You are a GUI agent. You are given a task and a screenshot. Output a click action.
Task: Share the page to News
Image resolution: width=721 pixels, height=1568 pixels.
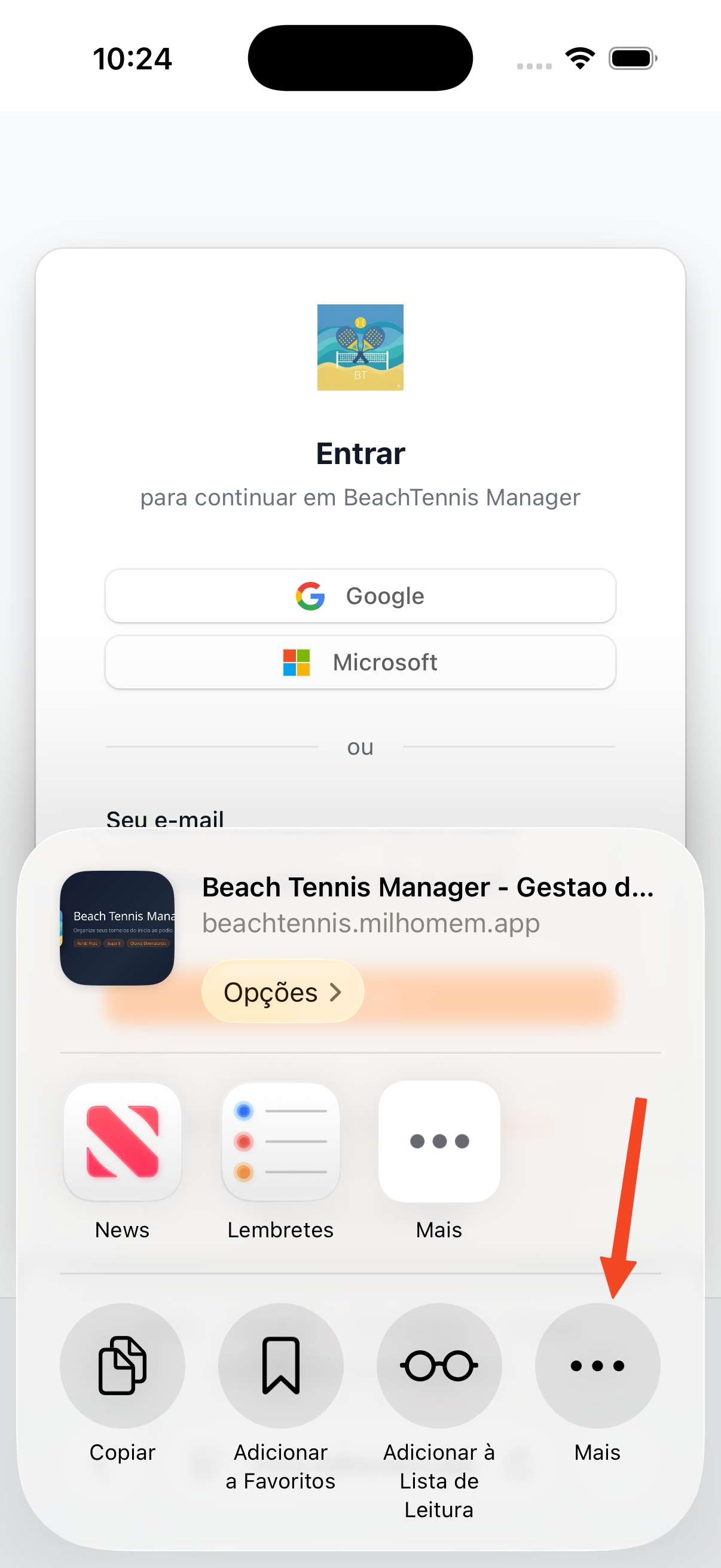point(123,1141)
